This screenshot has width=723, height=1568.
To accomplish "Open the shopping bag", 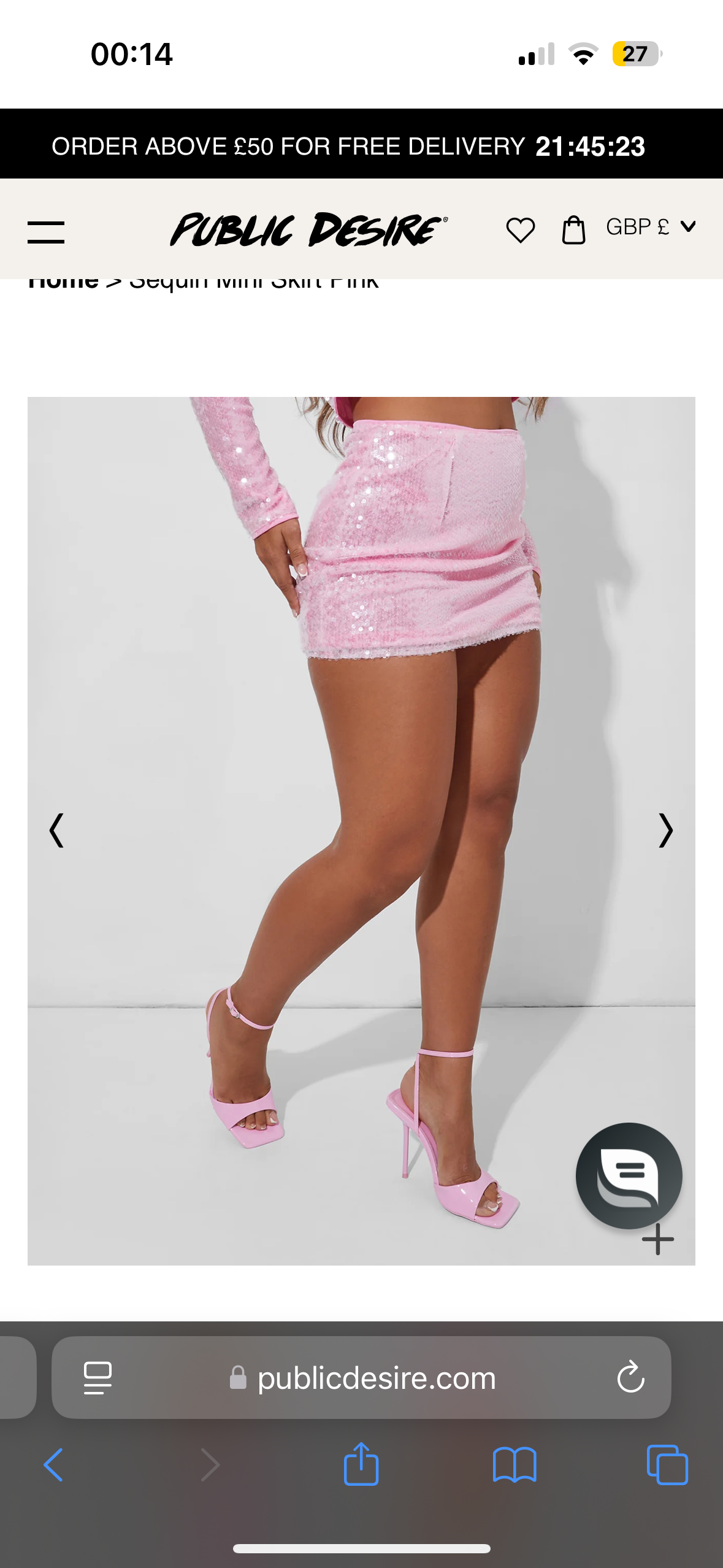I will (x=573, y=231).
